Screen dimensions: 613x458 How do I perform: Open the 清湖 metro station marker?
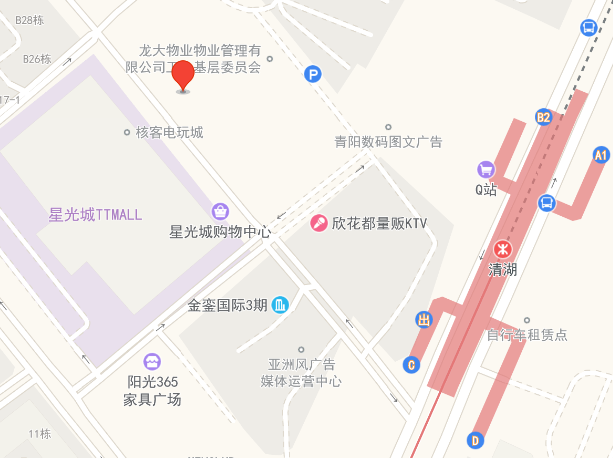(x=502, y=249)
